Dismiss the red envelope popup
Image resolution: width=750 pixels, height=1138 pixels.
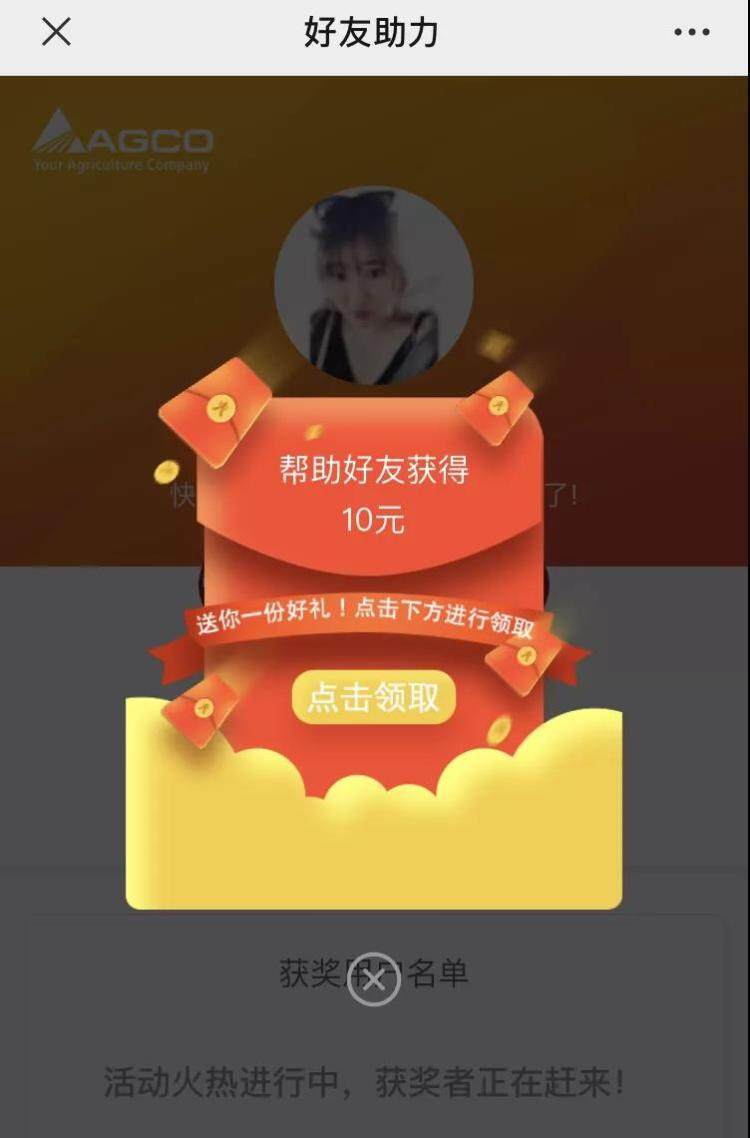(374, 981)
